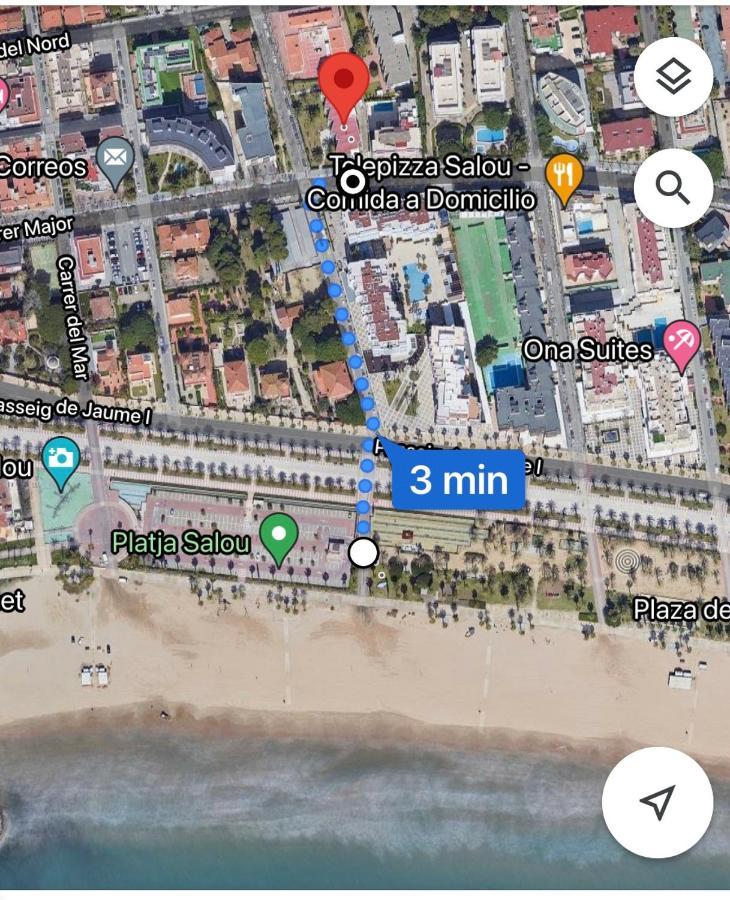Search along the route
This screenshot has height=900, width=730.
(x=673, y=187)
